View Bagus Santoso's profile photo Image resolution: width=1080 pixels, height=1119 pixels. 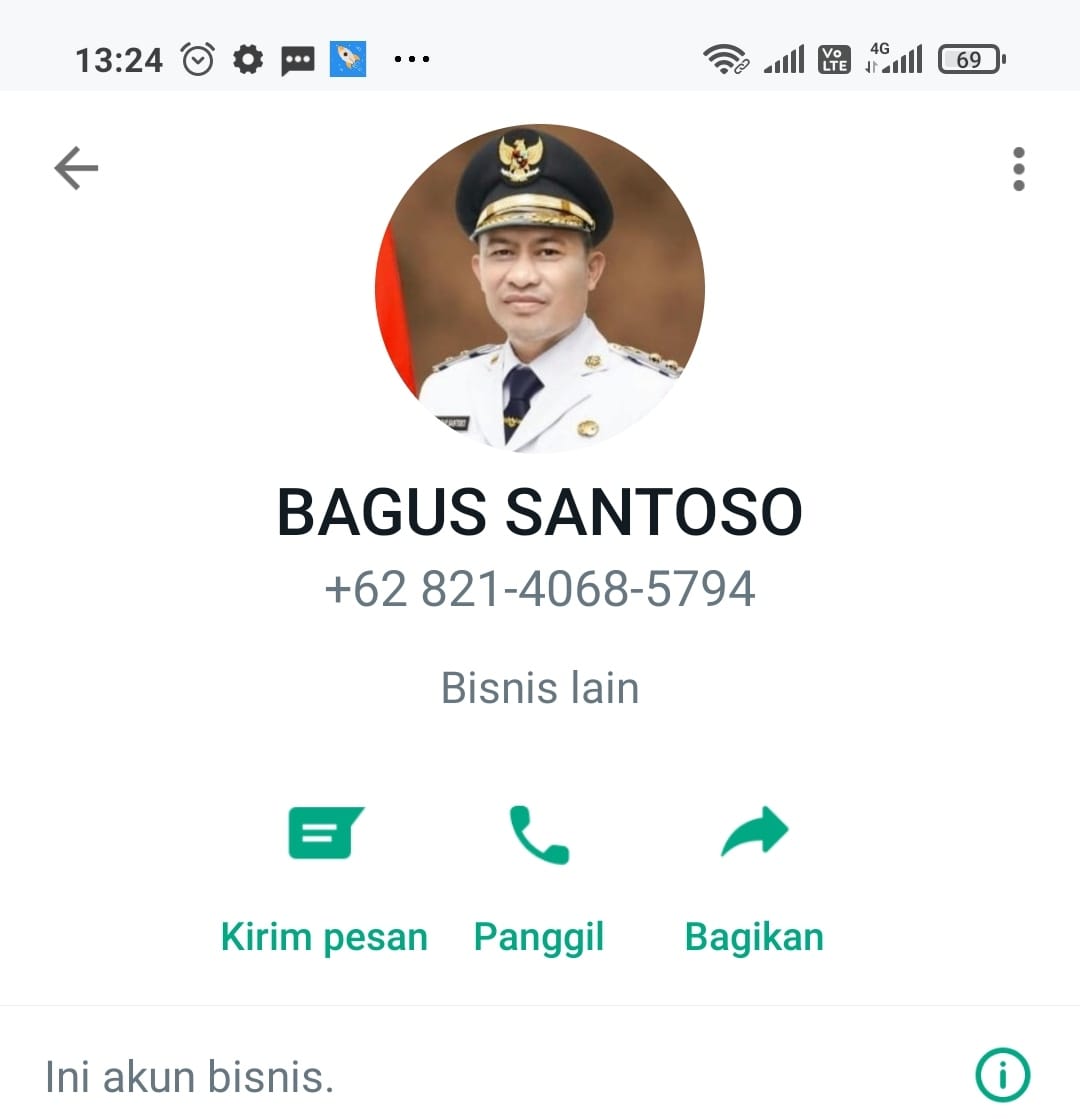[540, 288]
